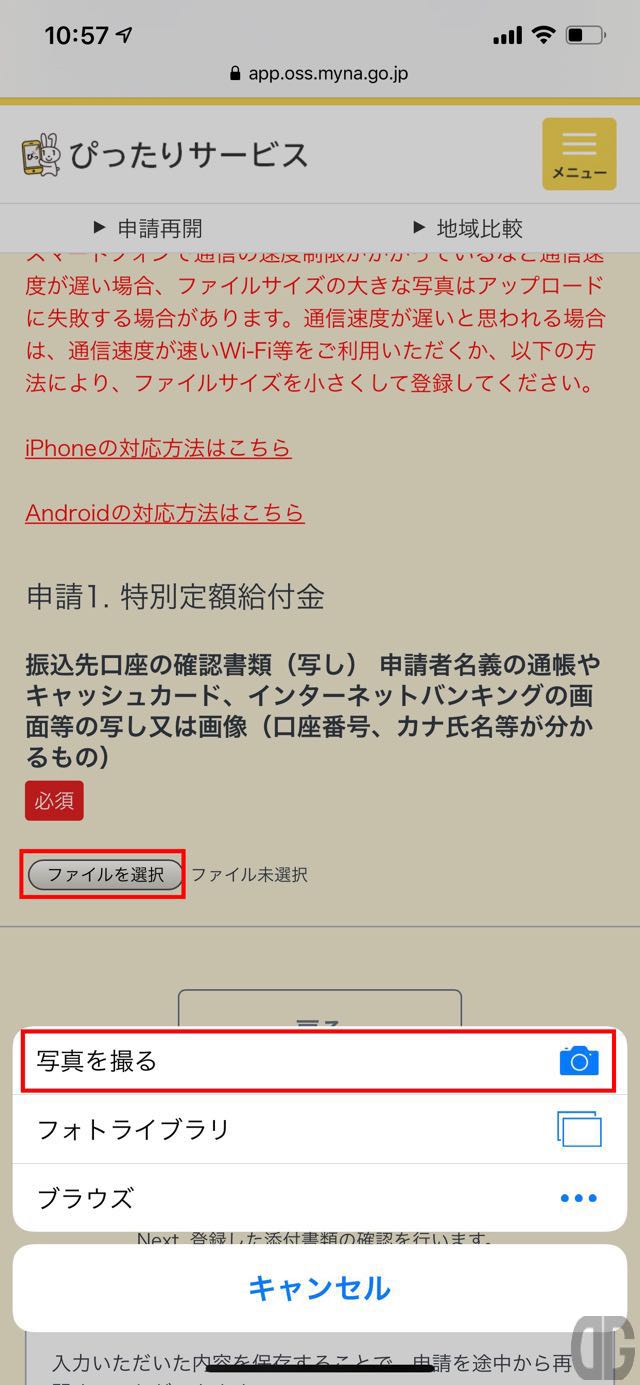
Task: Open Androidの対応方法はこちら link
Action: pyautogui.click(x=165, y=513)
